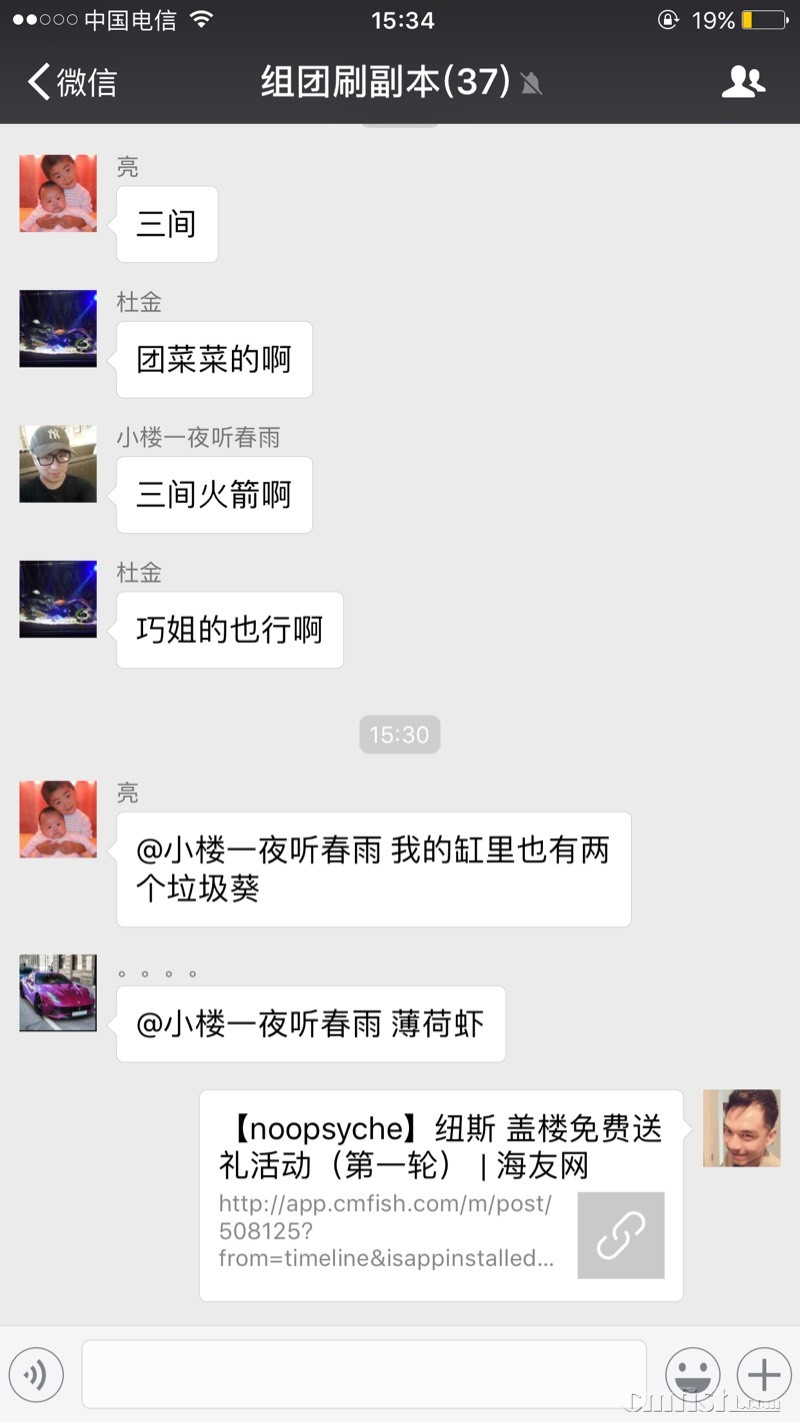Open the emoji picker
The height and width of the screenshot is (1423, 800).
[x=693, y=1375]
